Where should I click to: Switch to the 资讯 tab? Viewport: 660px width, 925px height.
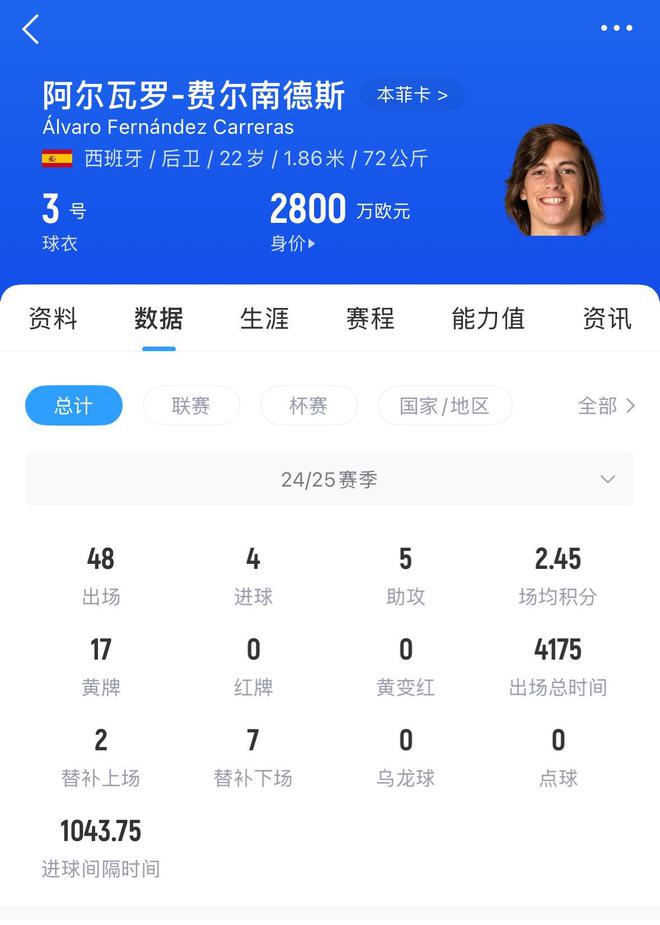606,319
